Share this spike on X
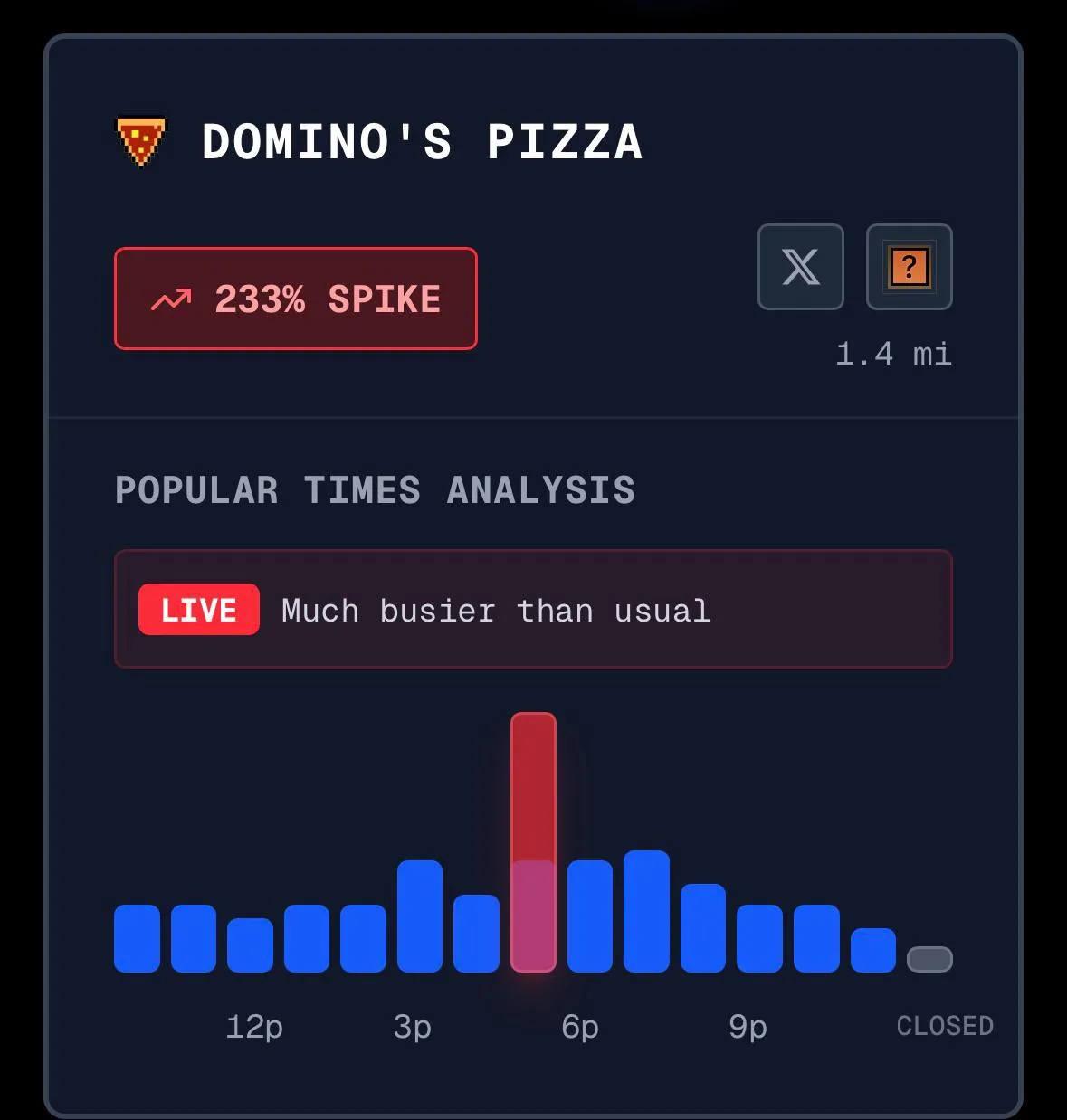This screenshot has width=1067, height=1120. (800, 267)
